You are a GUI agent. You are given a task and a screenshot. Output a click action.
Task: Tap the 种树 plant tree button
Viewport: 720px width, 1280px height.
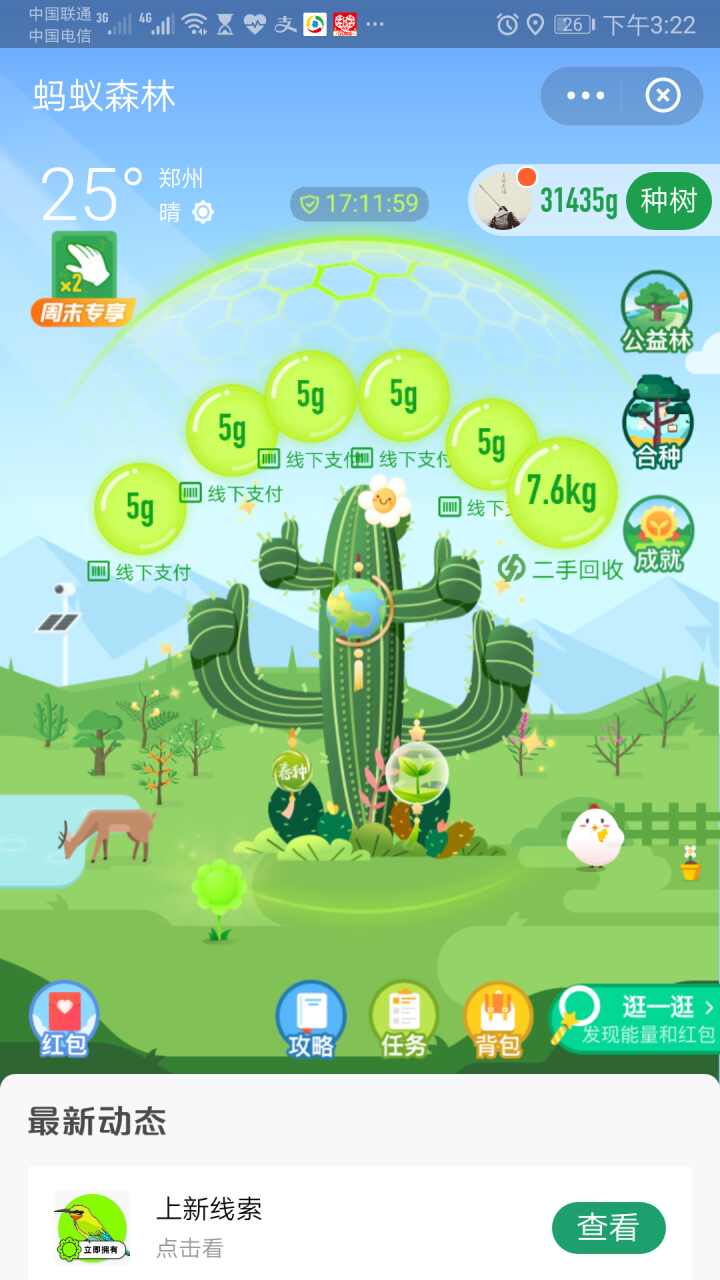[668, 201]
